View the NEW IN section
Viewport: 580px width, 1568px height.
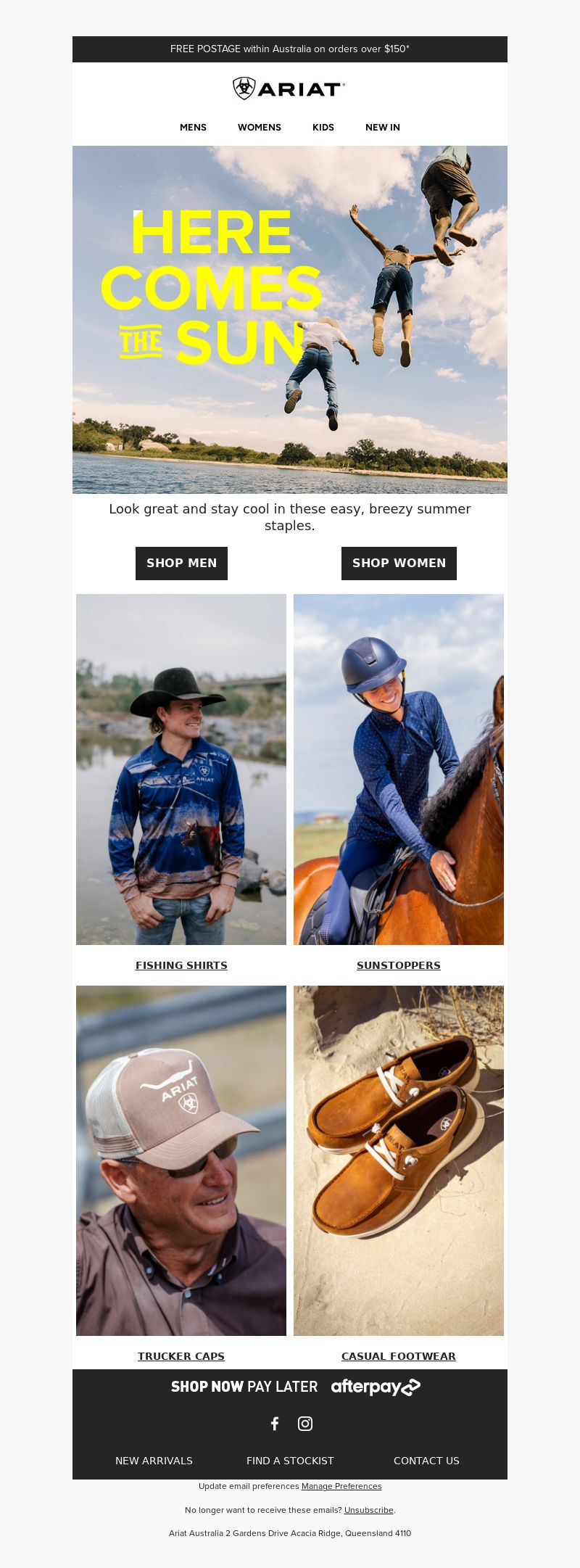click(x=383, y=127)
